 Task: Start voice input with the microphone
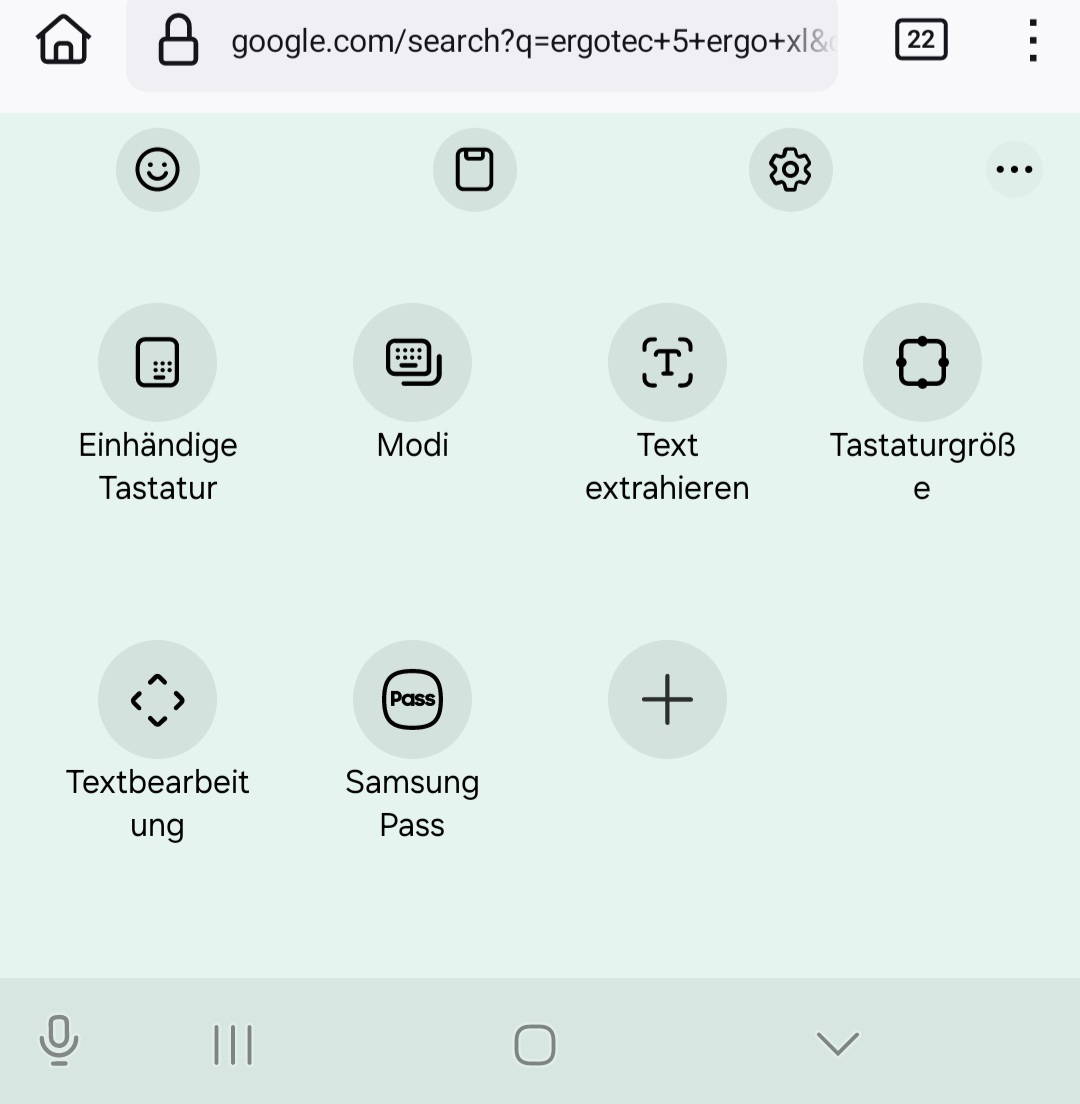click(x=59, y=1041)
